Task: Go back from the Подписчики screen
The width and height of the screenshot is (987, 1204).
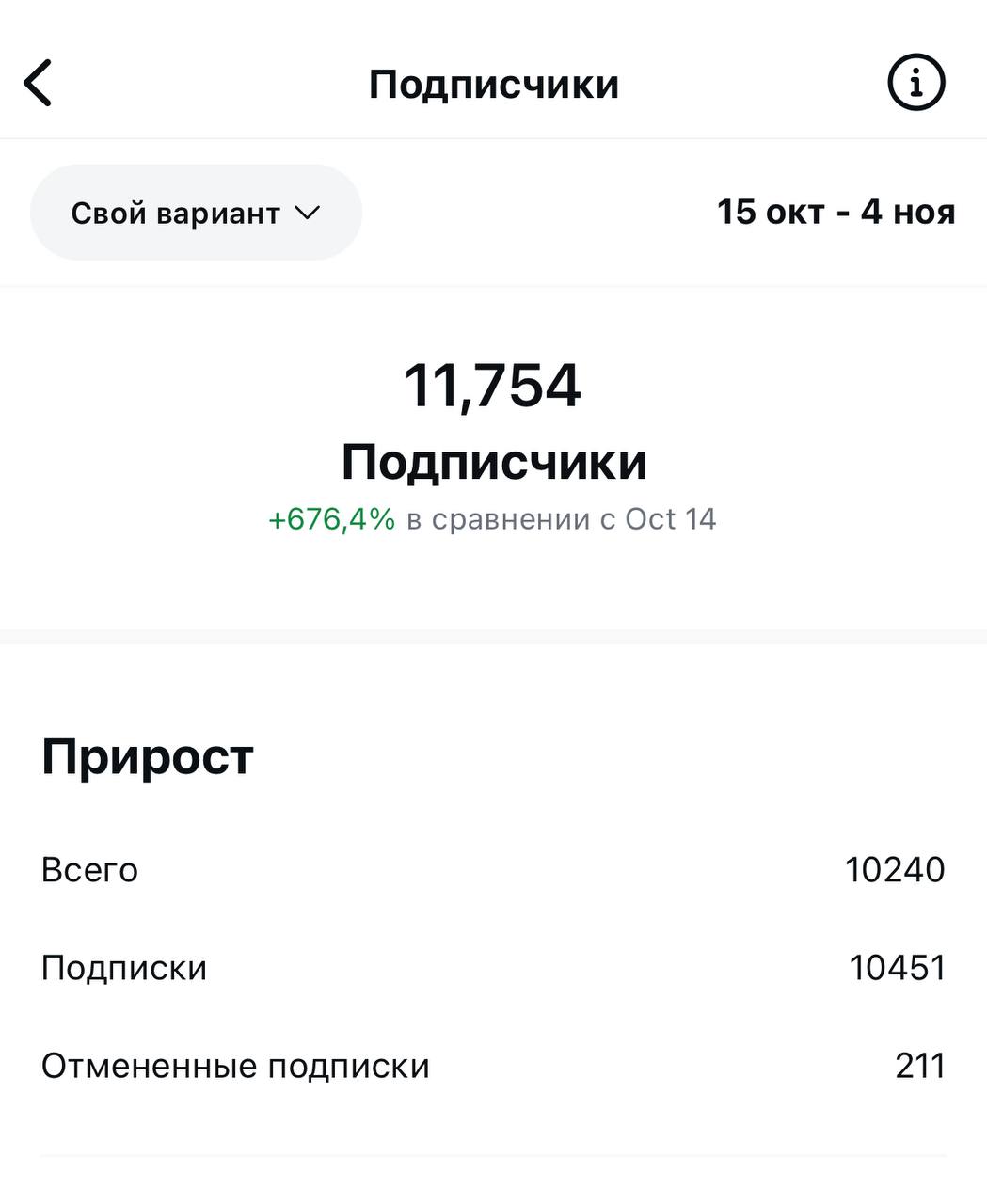Action: [38, 83]
